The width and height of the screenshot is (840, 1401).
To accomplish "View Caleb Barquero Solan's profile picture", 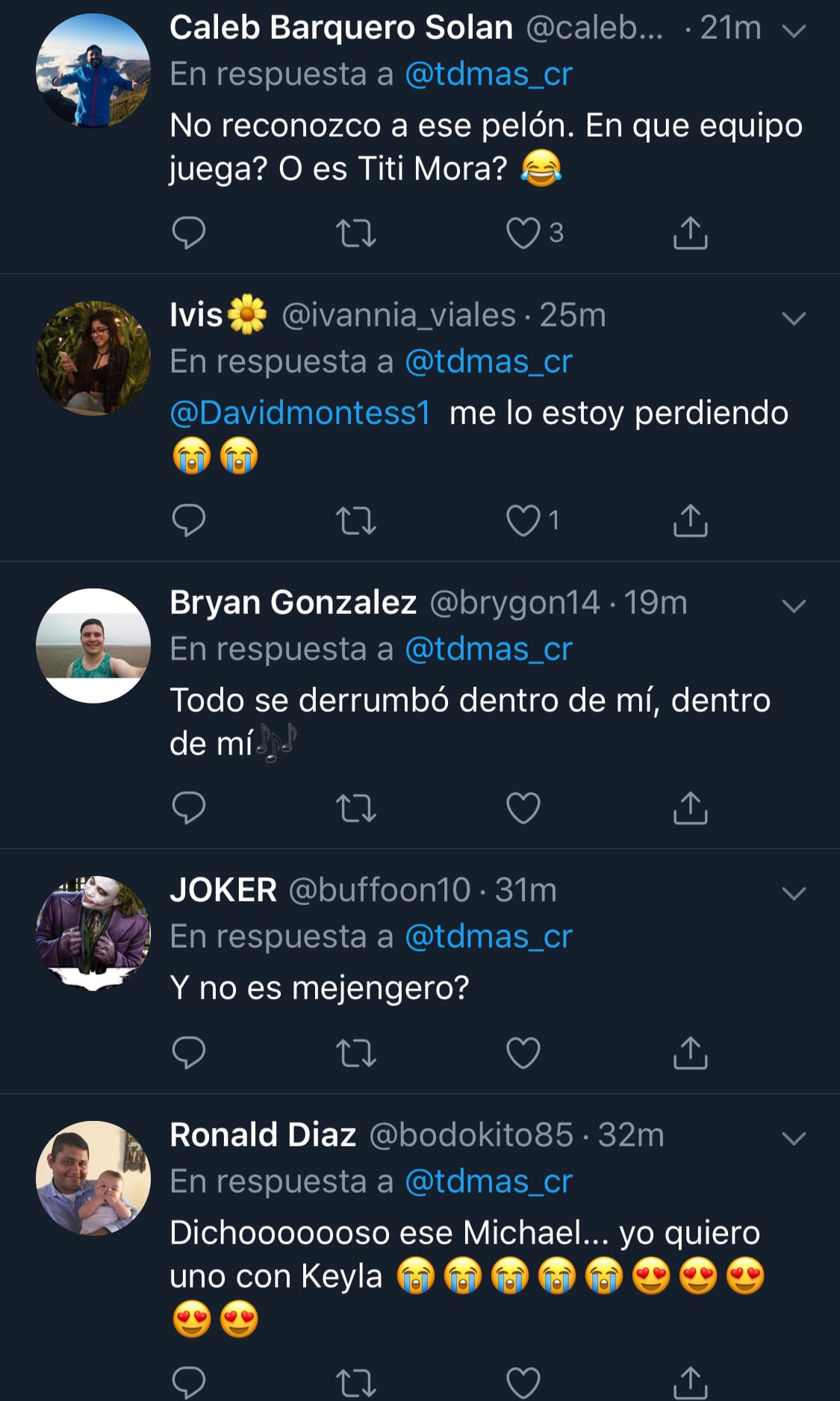I will pos(93,71).
